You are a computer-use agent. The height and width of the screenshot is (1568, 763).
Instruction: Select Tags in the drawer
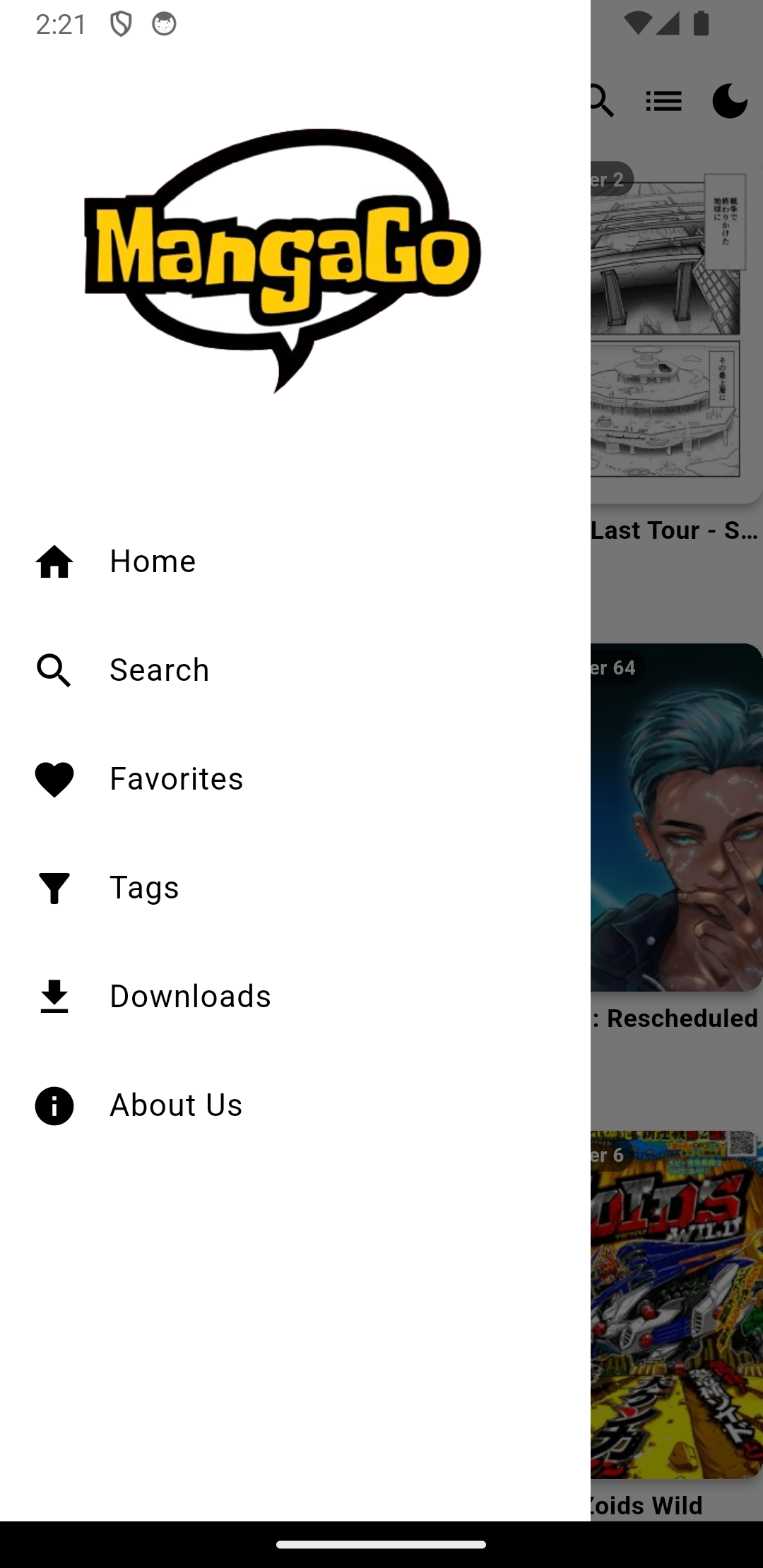point(144,888)
